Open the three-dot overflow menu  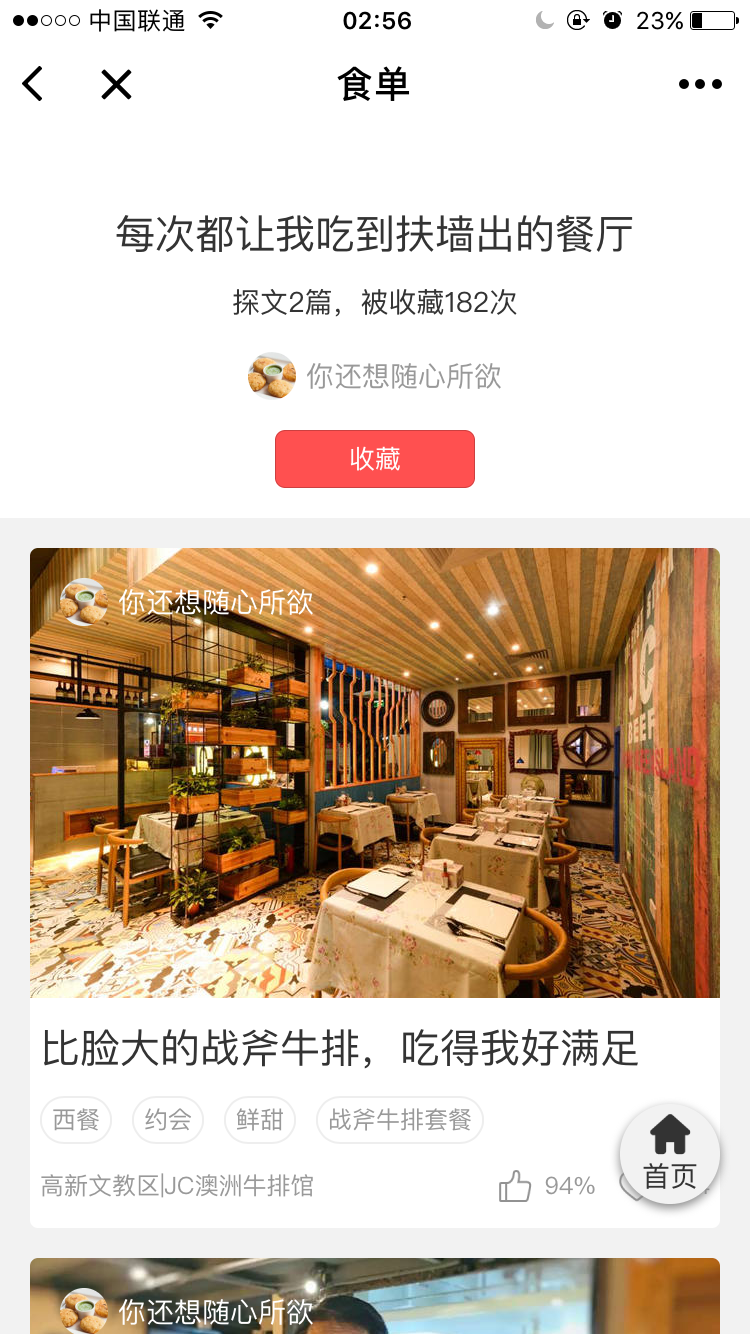700,84
